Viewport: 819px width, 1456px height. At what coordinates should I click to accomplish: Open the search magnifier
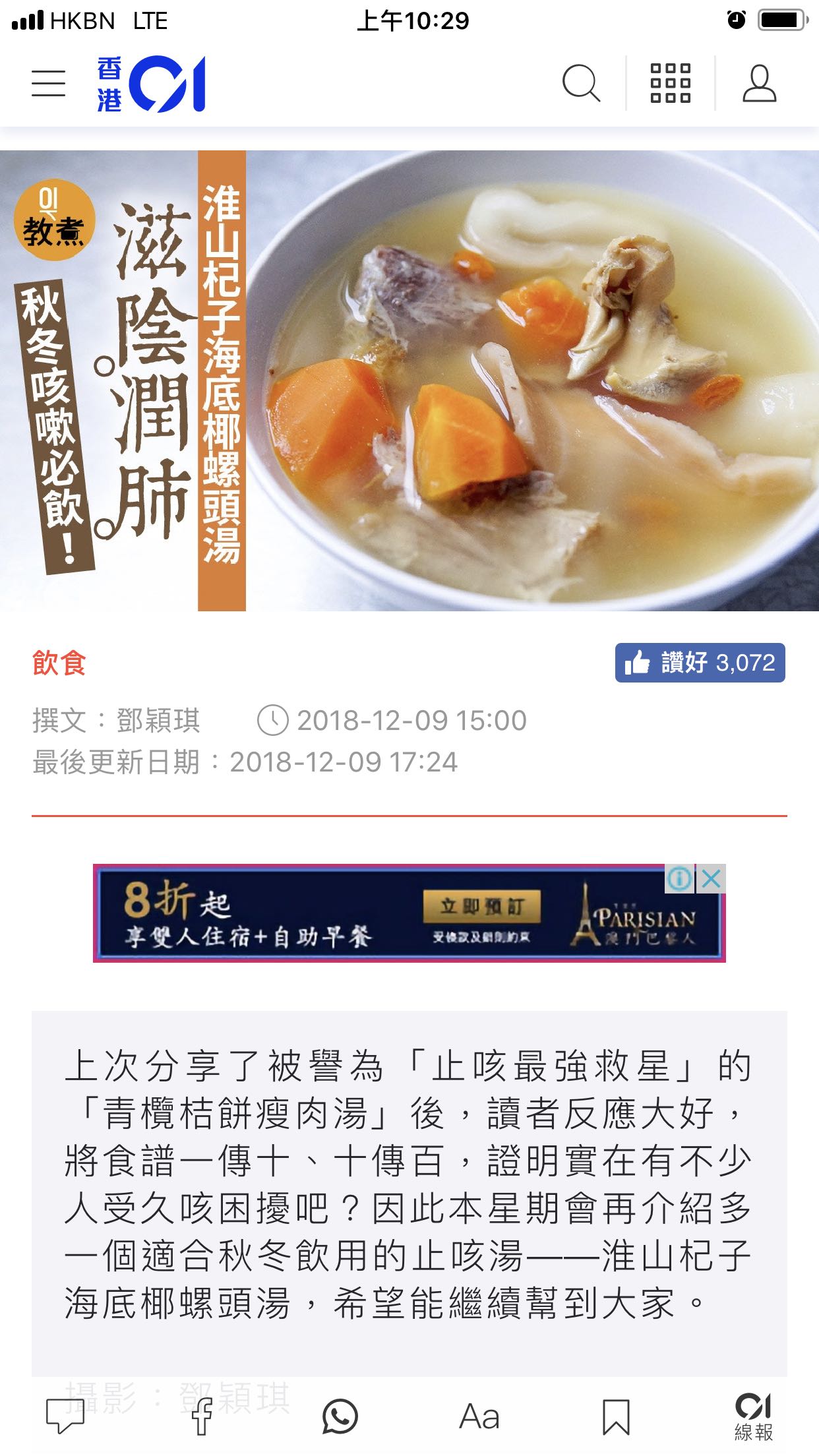tap(581, 84)
